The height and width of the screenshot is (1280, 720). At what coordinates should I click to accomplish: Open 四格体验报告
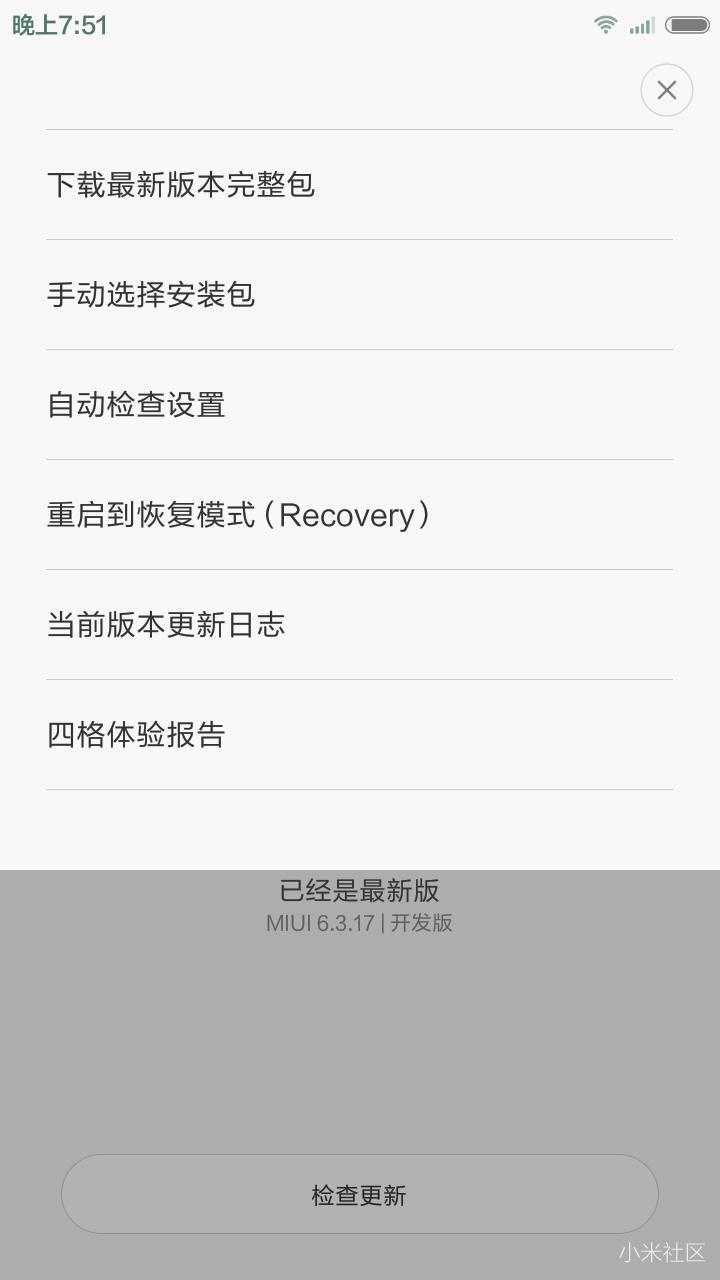click(x=359, y=735)
